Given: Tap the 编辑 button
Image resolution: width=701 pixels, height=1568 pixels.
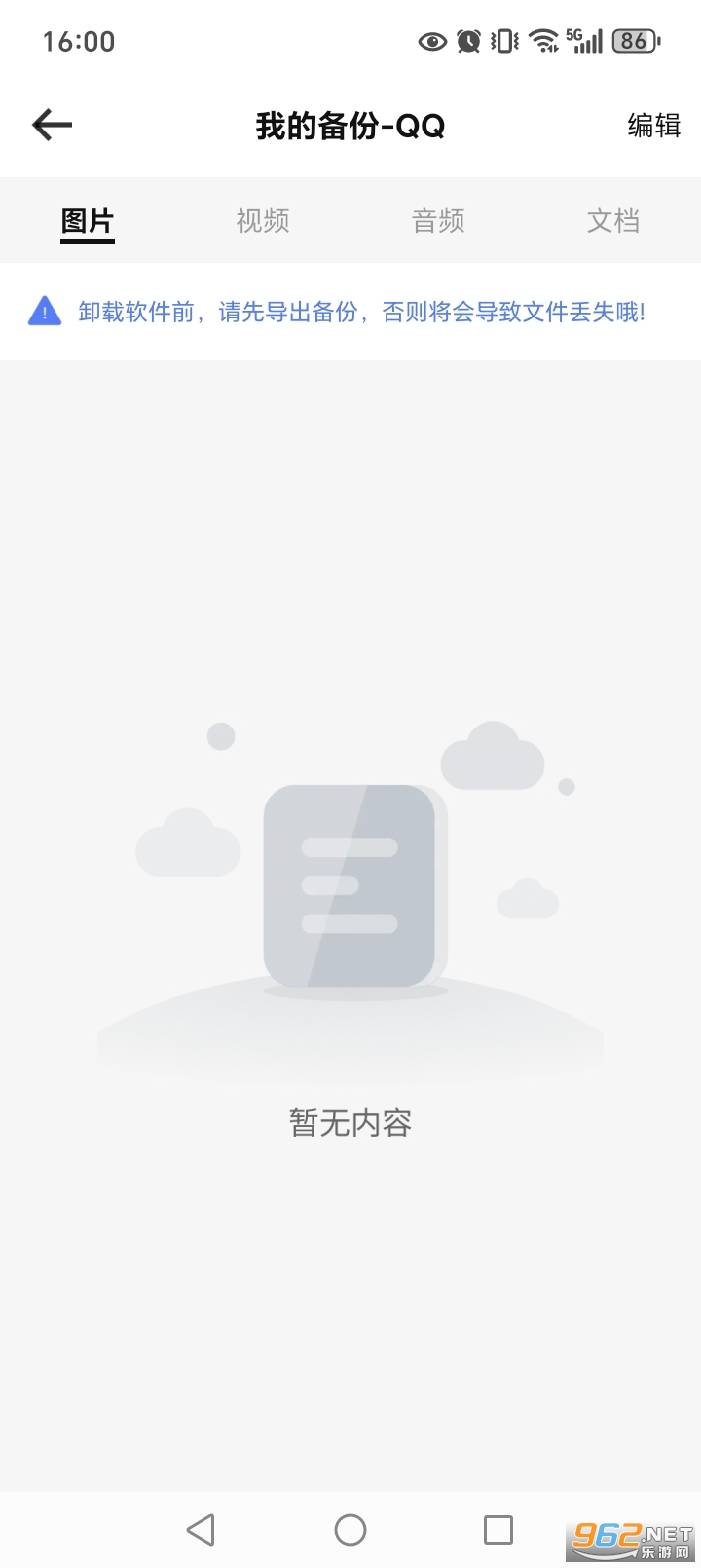Looking at the screenshot, I should pos(653,126).
